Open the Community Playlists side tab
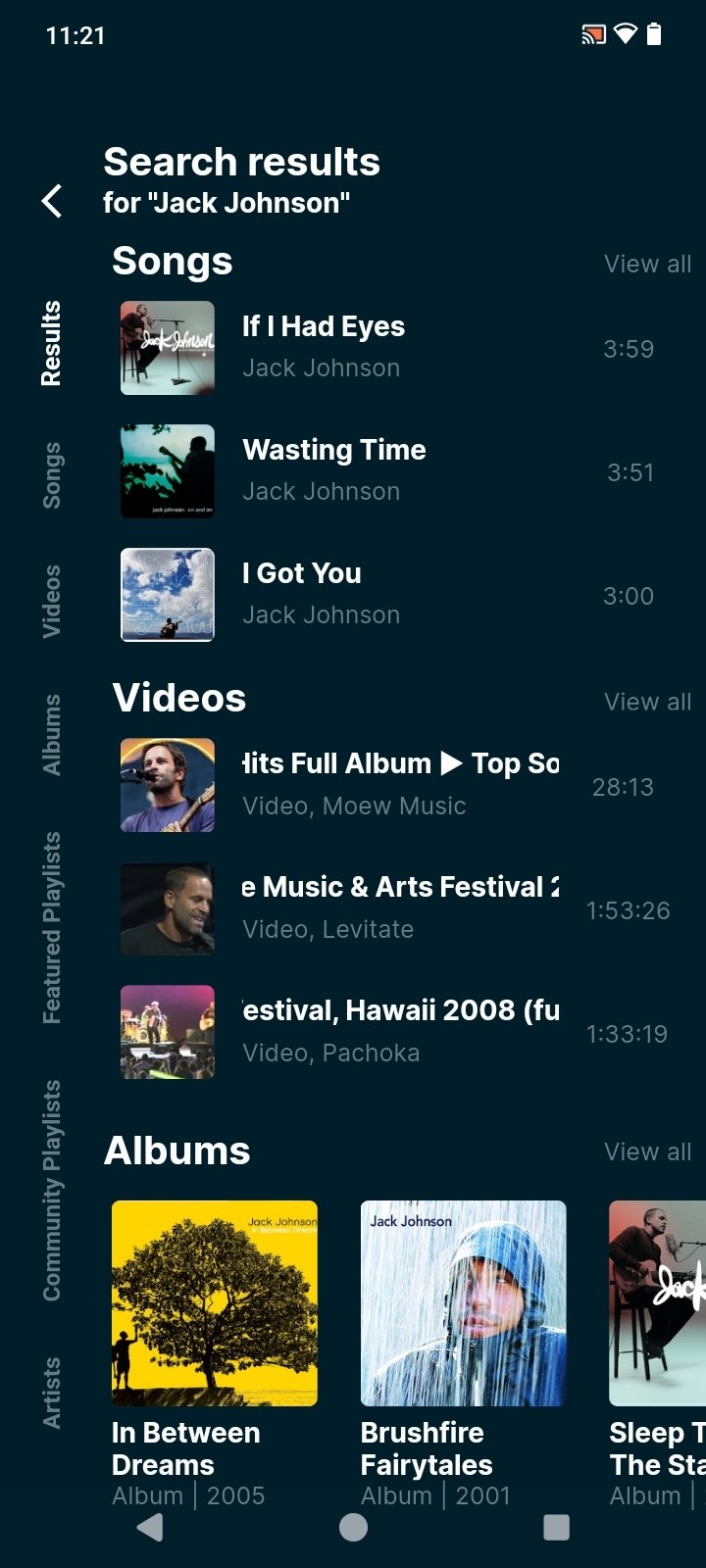 52,1191
